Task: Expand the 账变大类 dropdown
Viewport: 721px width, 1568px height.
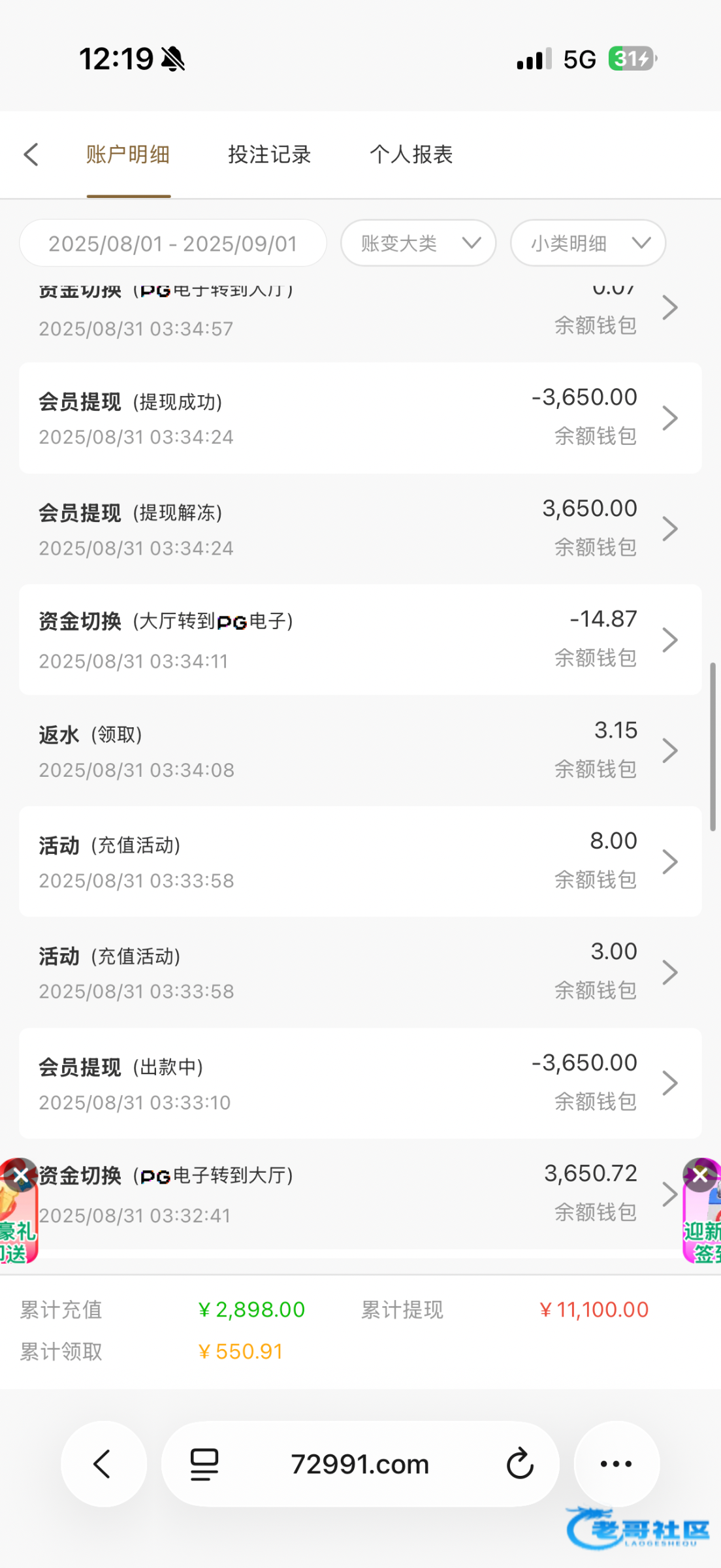Action: 418,244
